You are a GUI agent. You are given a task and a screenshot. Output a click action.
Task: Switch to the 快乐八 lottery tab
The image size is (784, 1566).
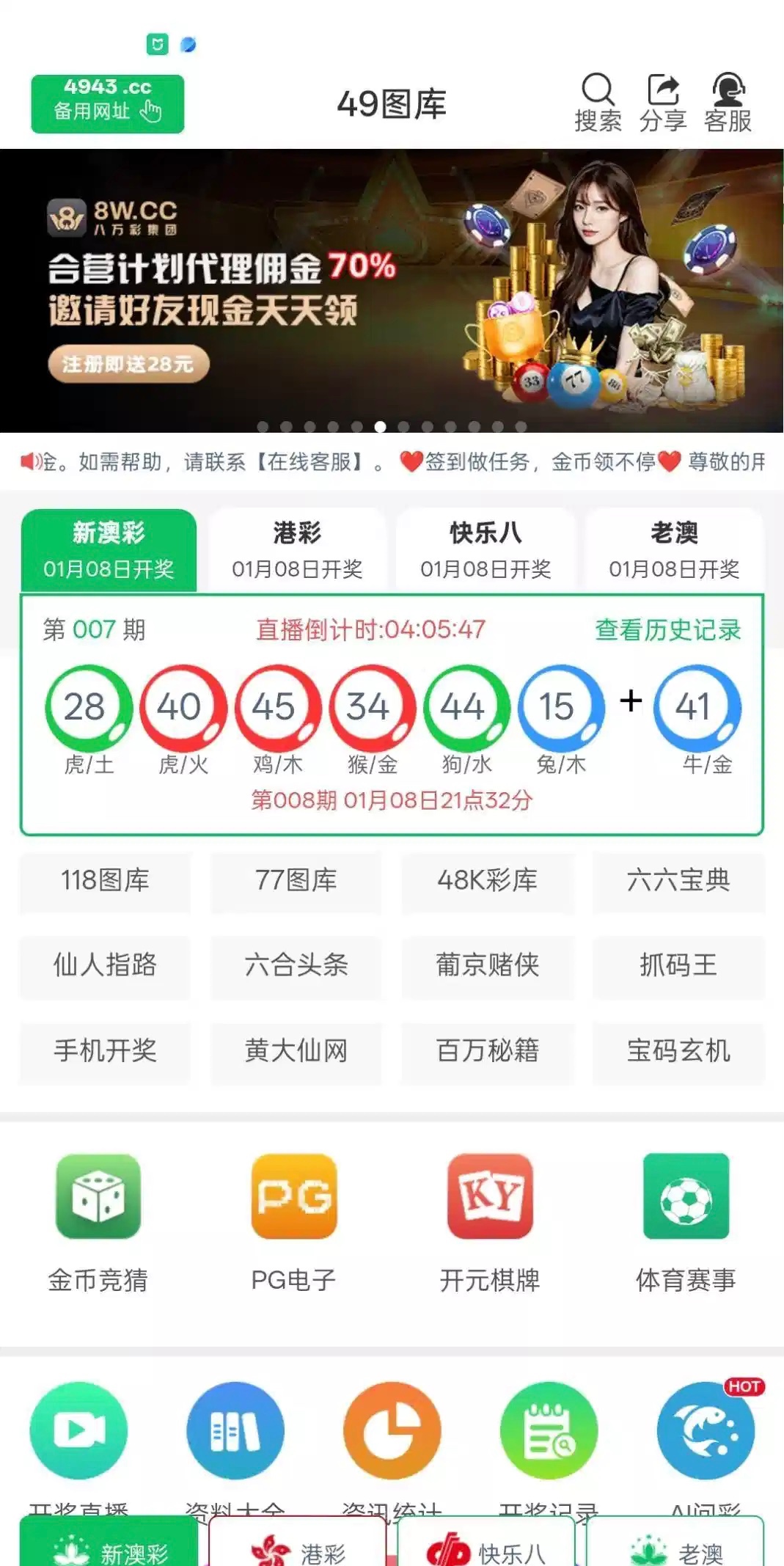[486, 549]
